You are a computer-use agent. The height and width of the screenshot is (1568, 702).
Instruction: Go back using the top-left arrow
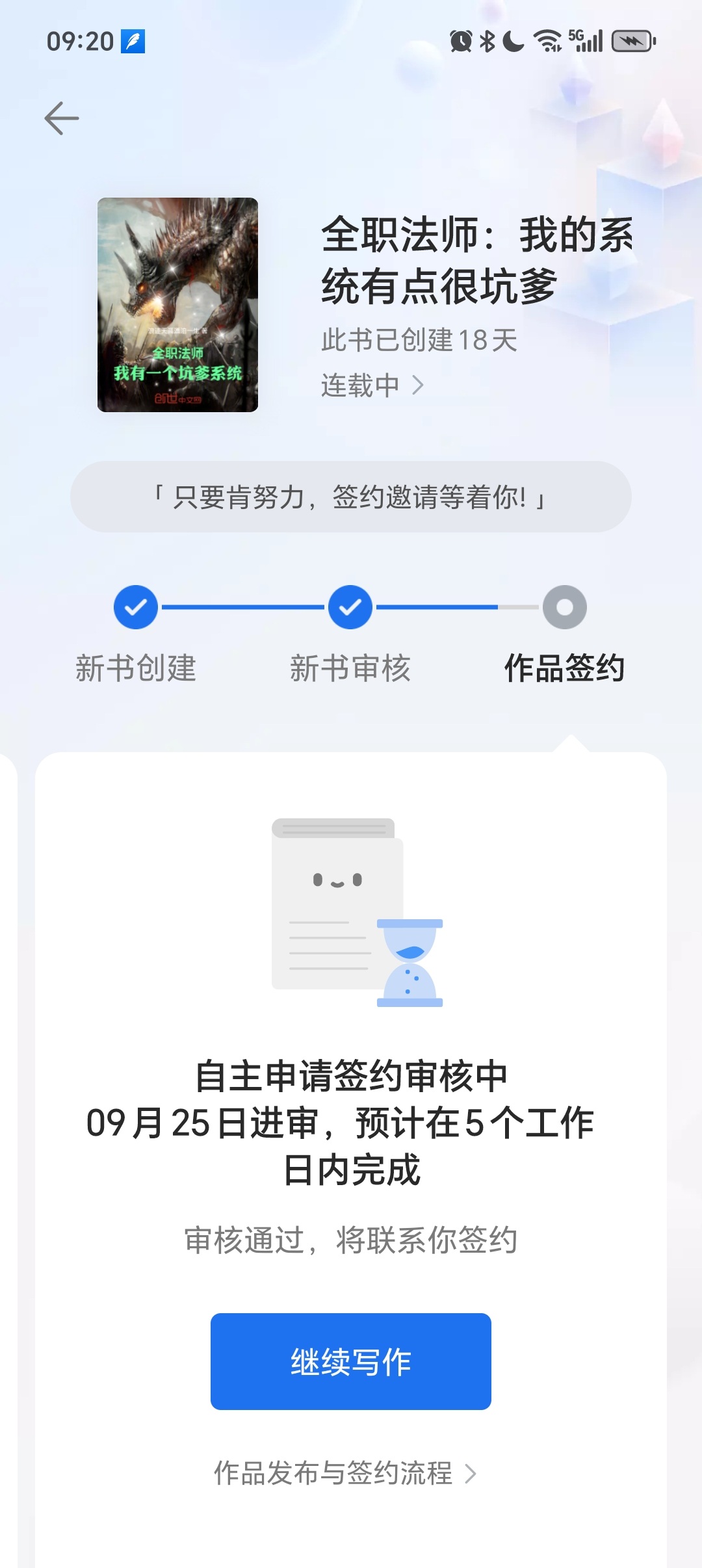pos(62,118)
